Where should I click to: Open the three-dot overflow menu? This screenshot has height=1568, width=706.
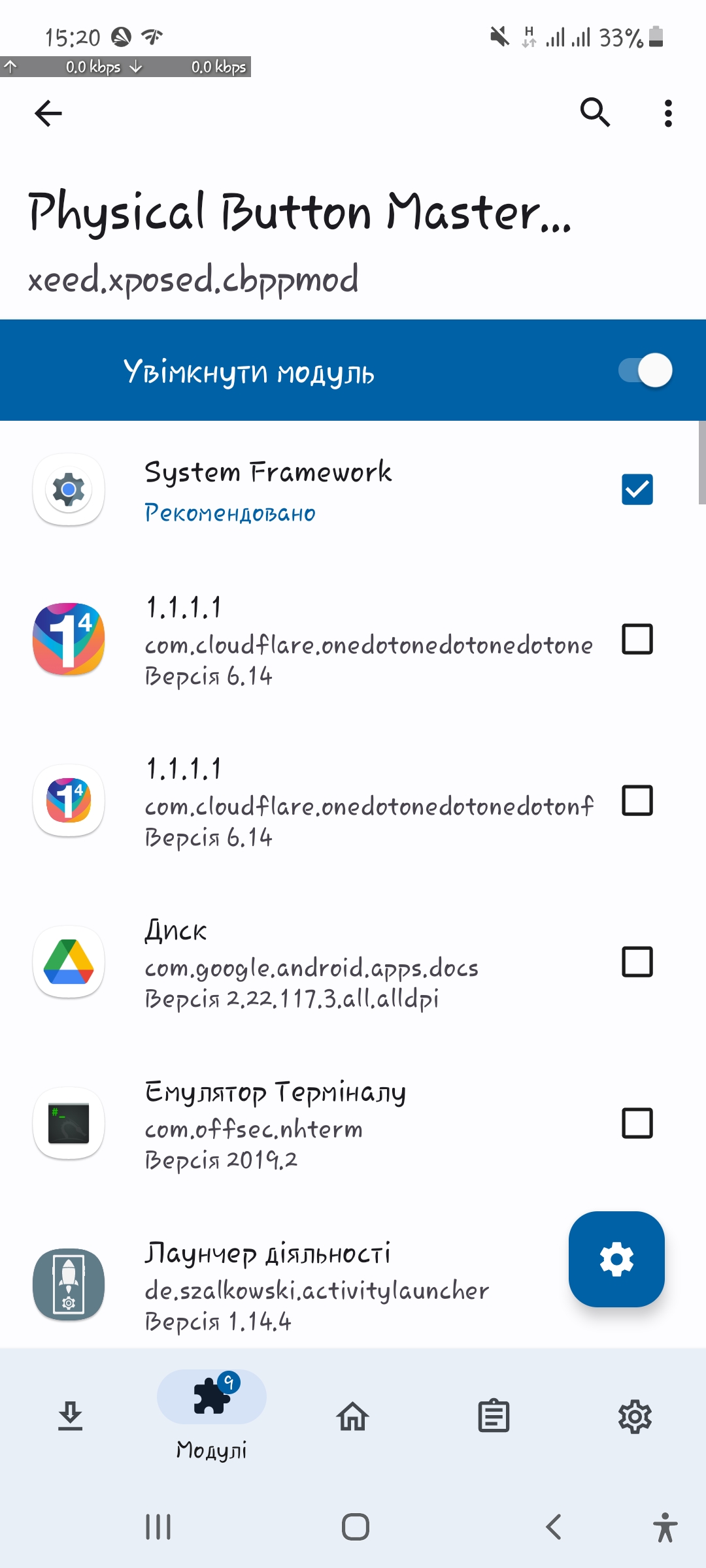click(x=667, y=113)
